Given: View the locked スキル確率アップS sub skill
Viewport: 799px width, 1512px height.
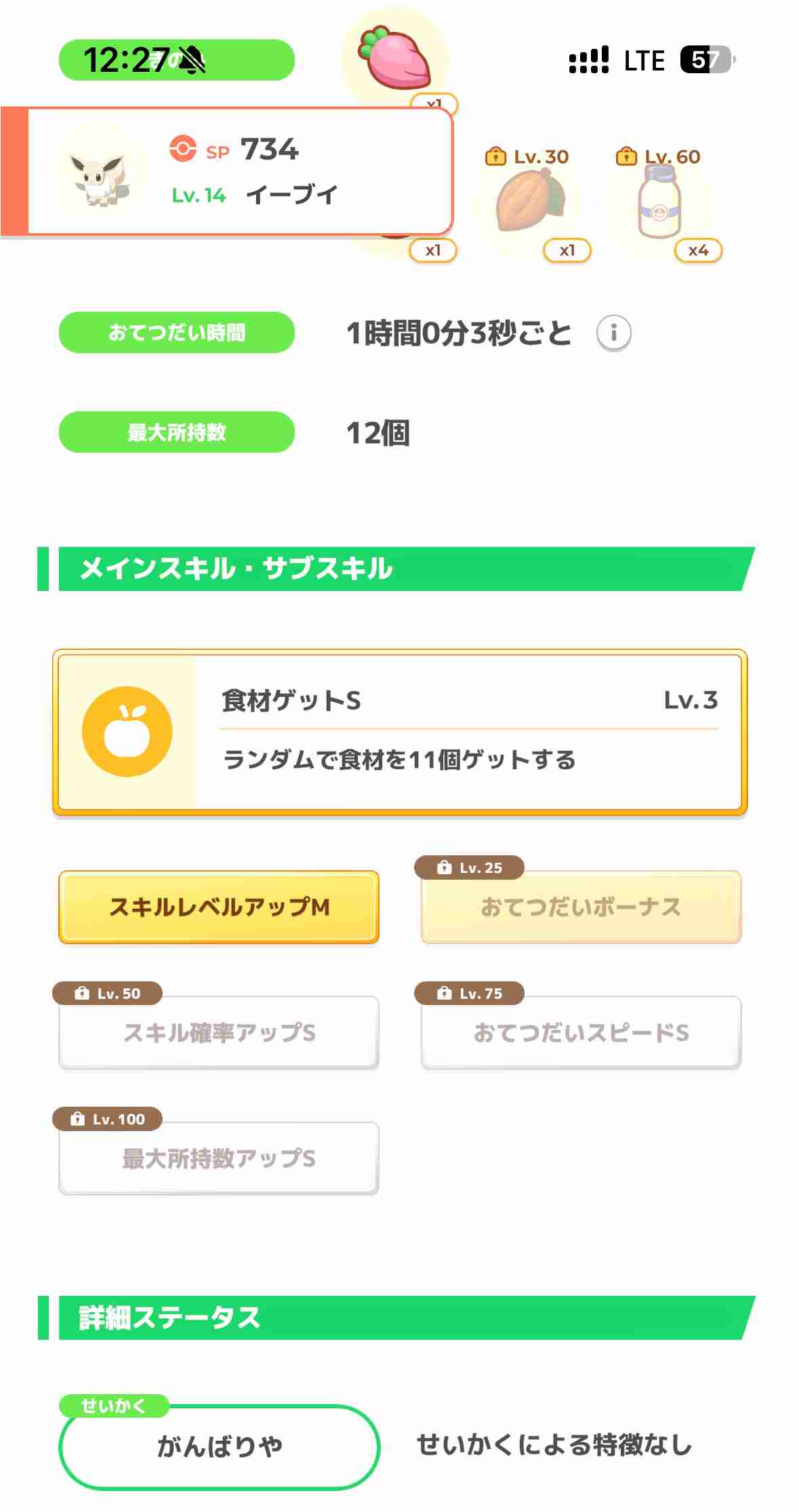Looking at the screenshot, I should (x=219, y=1033).
